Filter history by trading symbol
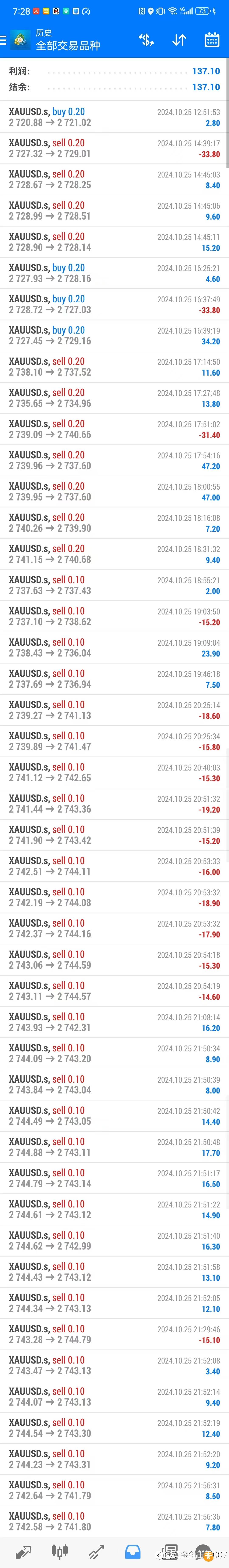 pos(146,40)
